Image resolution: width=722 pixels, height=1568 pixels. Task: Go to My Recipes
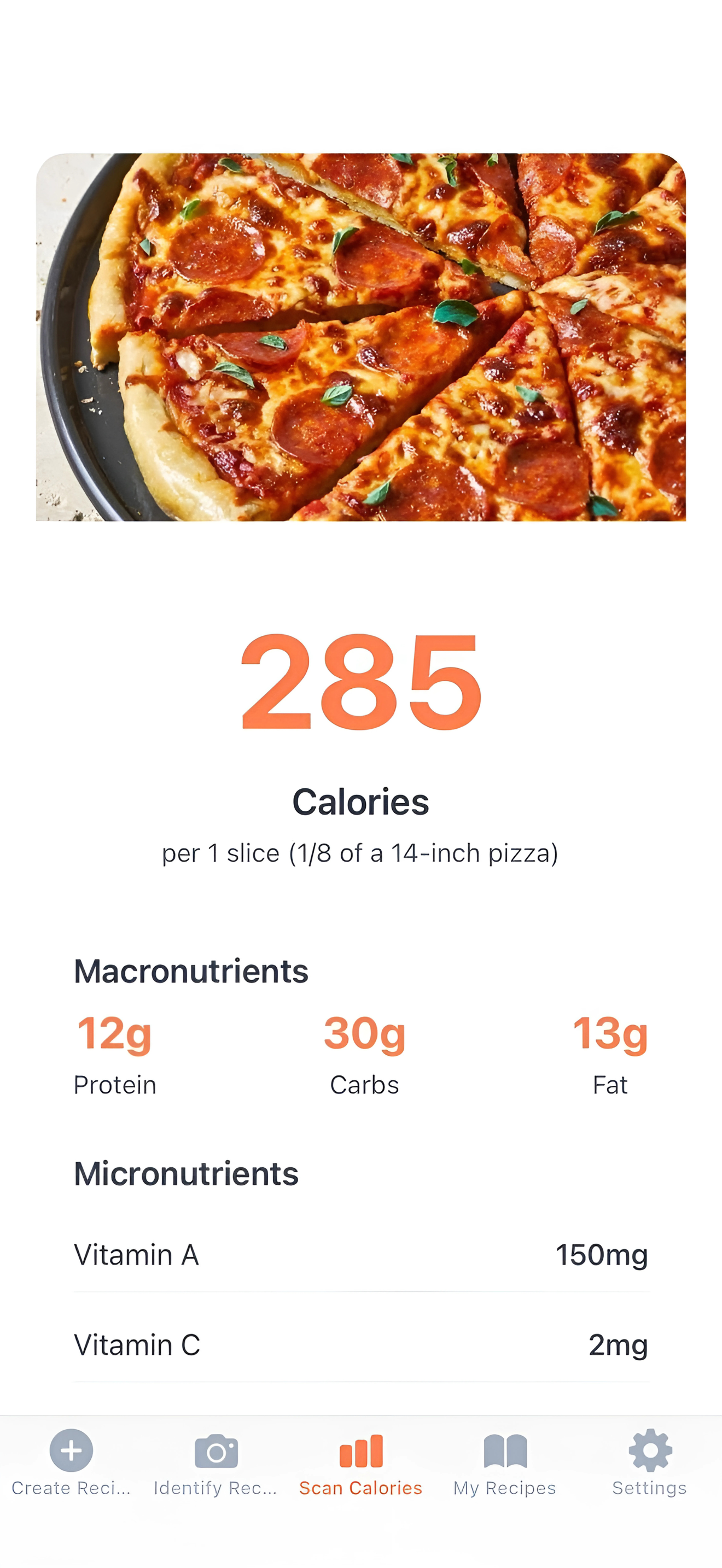click(505, 1461)
